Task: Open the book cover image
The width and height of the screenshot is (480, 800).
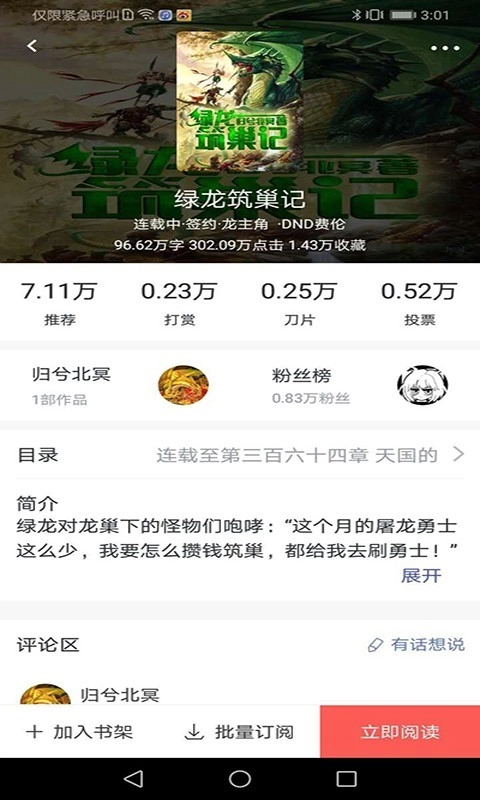Action: pyautogui.click(x=240, y=102)
